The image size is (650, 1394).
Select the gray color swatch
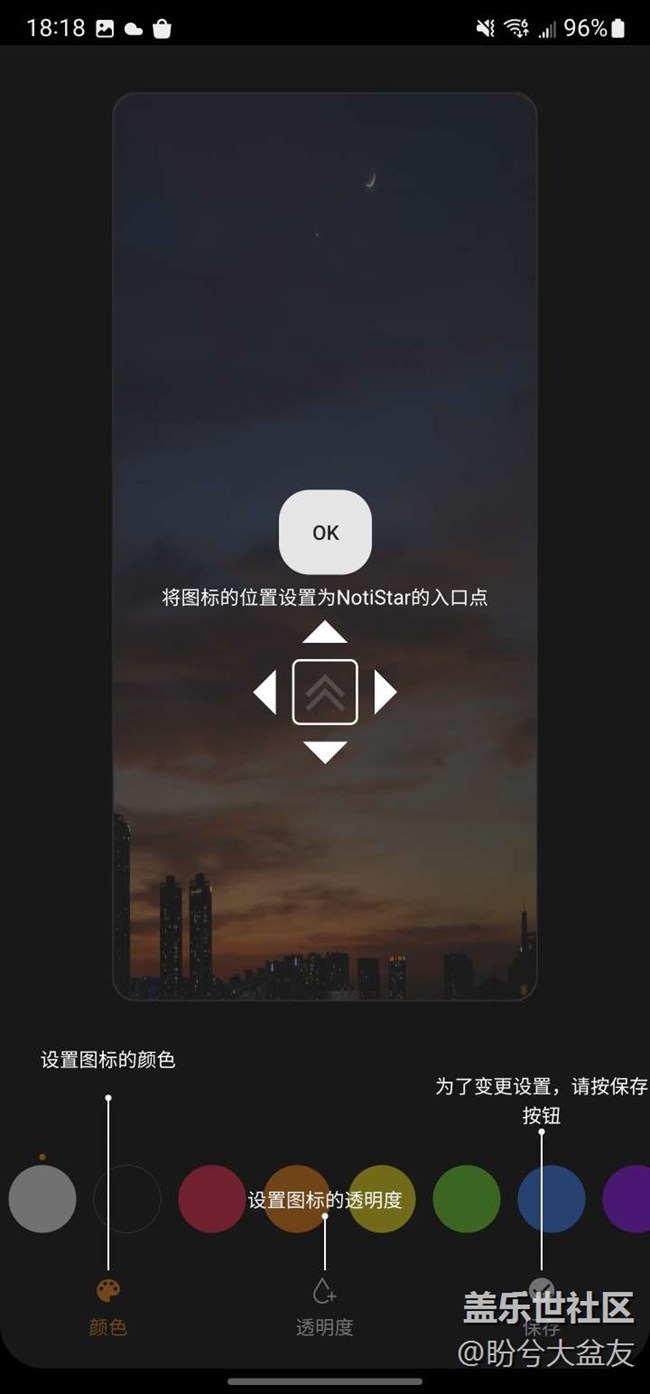pyautogui.click(x=42, y=1198)
